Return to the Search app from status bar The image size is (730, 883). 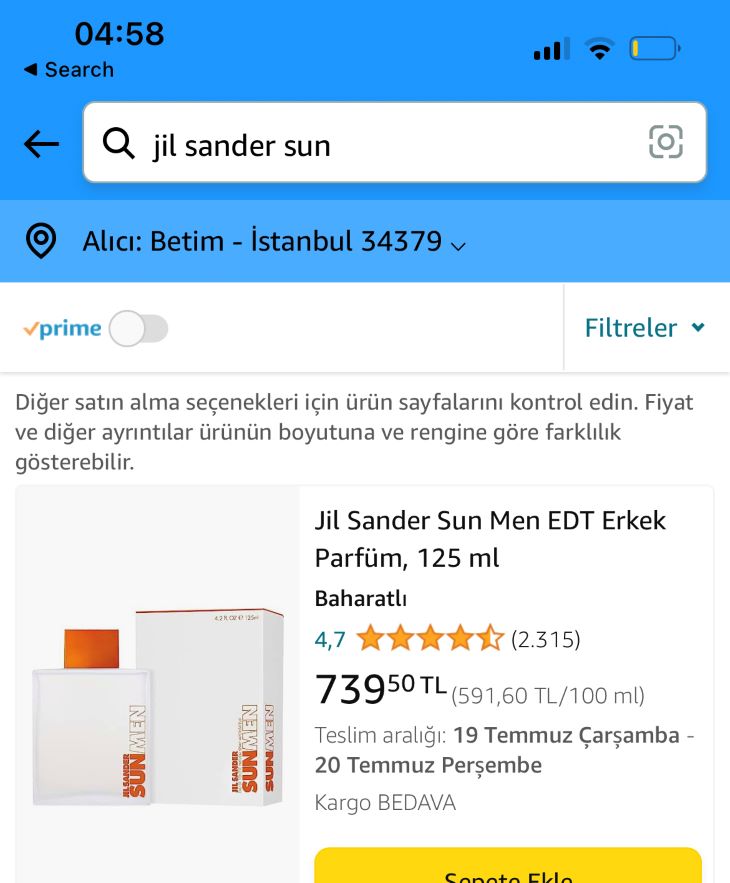point(68,70)
